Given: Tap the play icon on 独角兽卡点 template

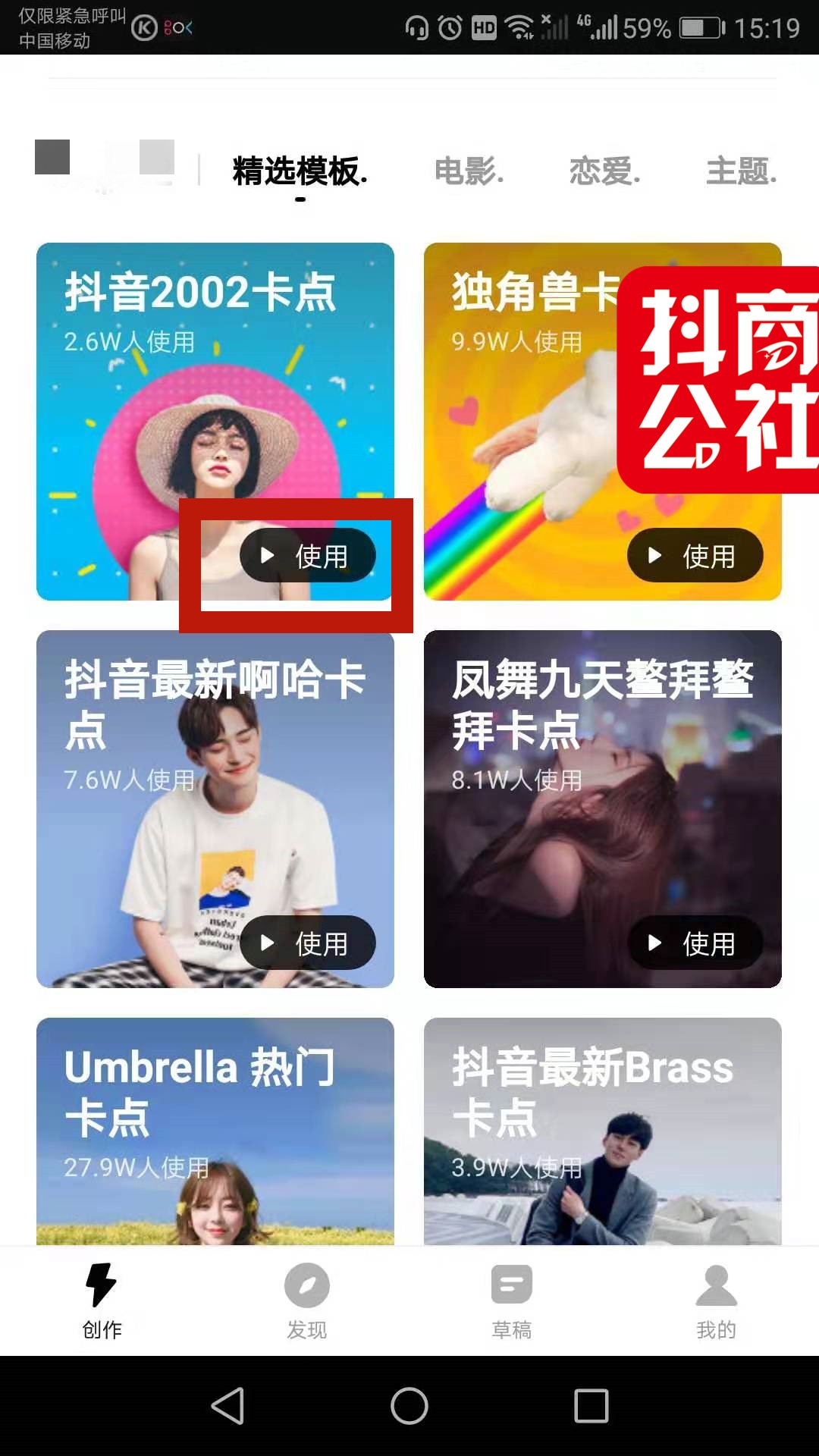Looking at the screenshot, I should click(654, 555).
